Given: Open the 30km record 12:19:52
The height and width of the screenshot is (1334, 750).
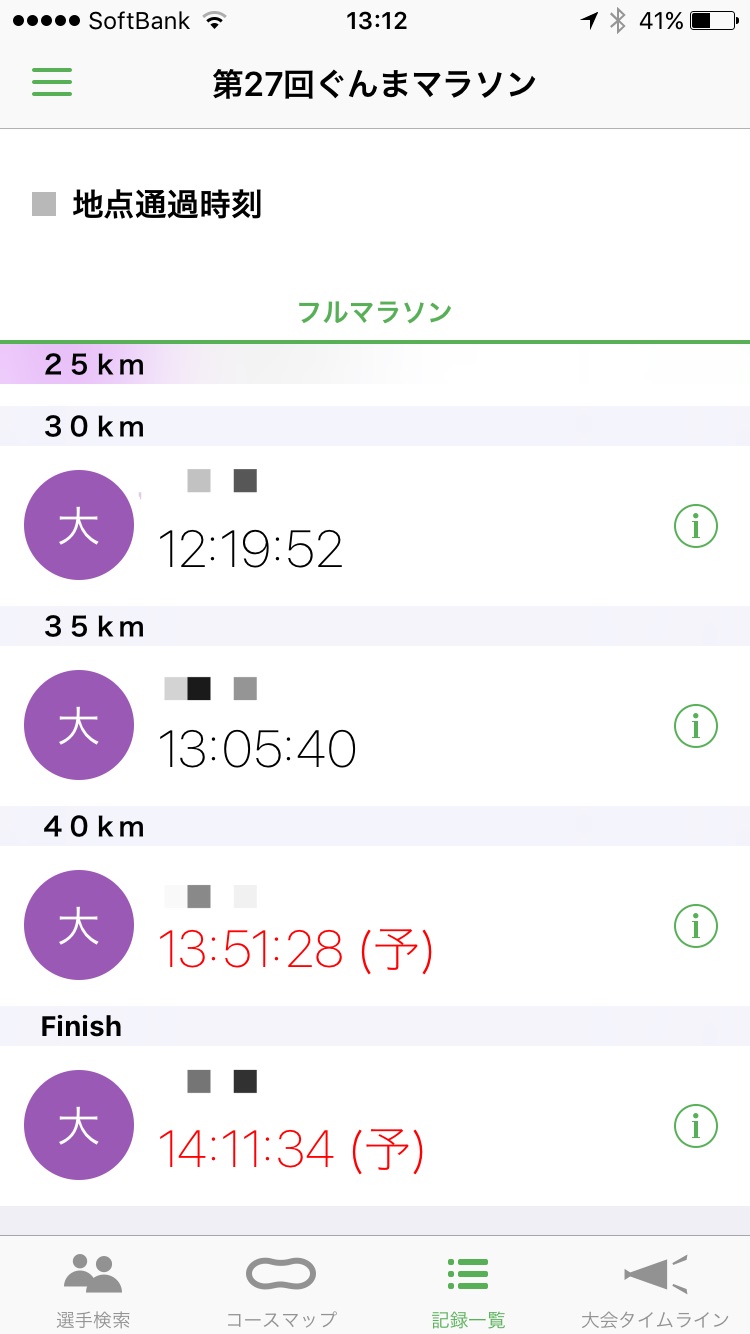Looking at the screenshot, I should [251, 548].
